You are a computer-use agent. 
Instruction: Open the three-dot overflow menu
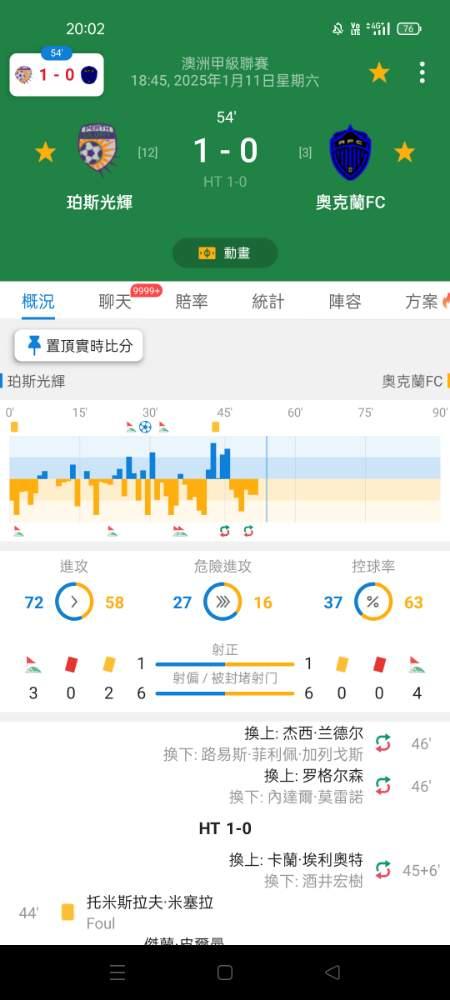pyautogui.click(x=422, y=73)
